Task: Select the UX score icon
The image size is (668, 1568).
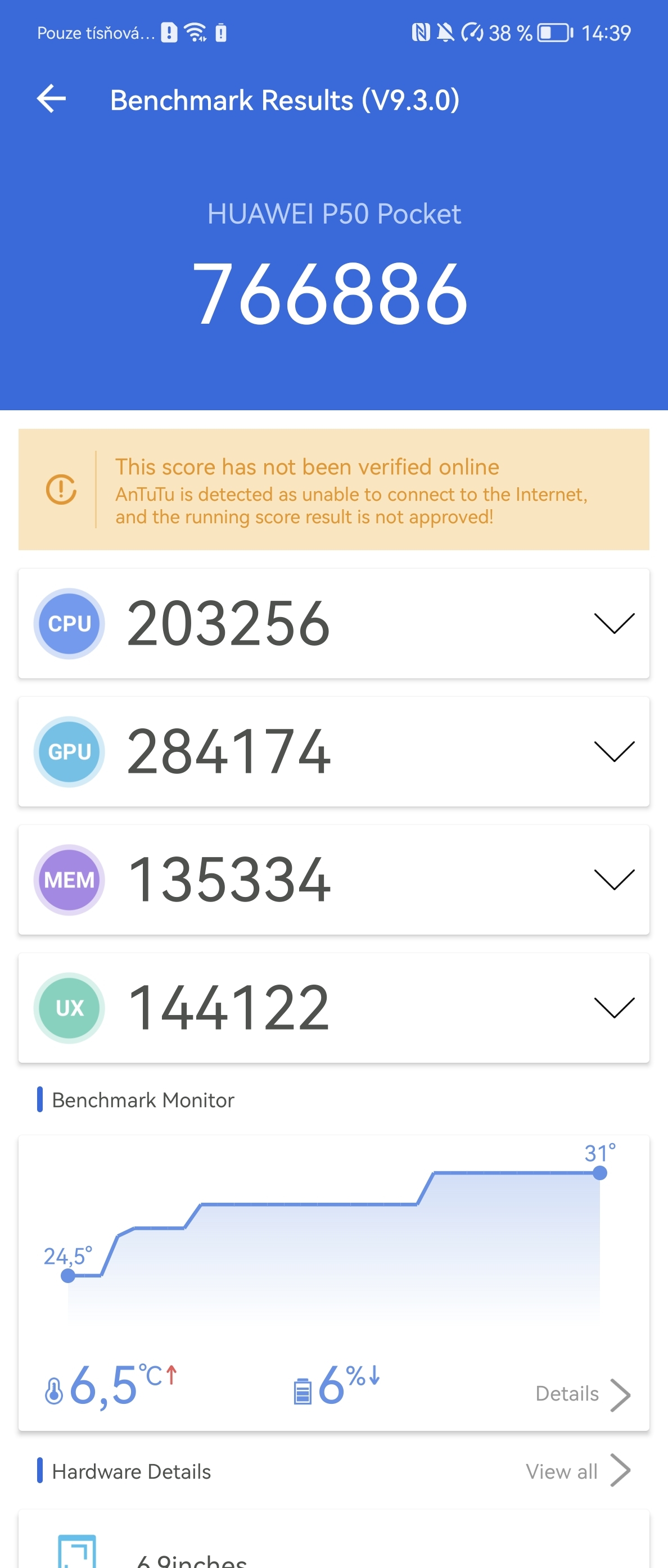Action: coord(69,1008)
